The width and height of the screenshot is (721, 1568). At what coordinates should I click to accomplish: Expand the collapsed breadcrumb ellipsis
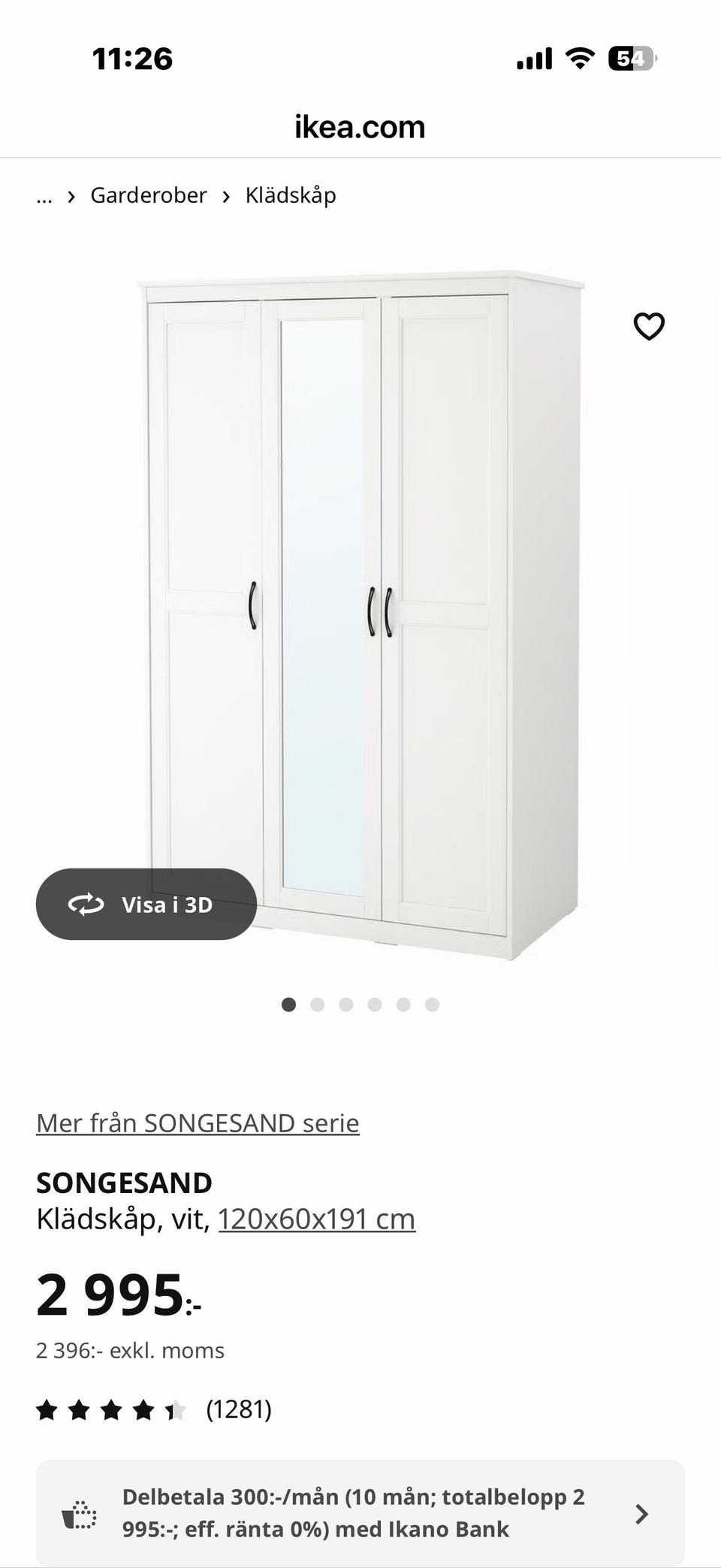[44, 197]
